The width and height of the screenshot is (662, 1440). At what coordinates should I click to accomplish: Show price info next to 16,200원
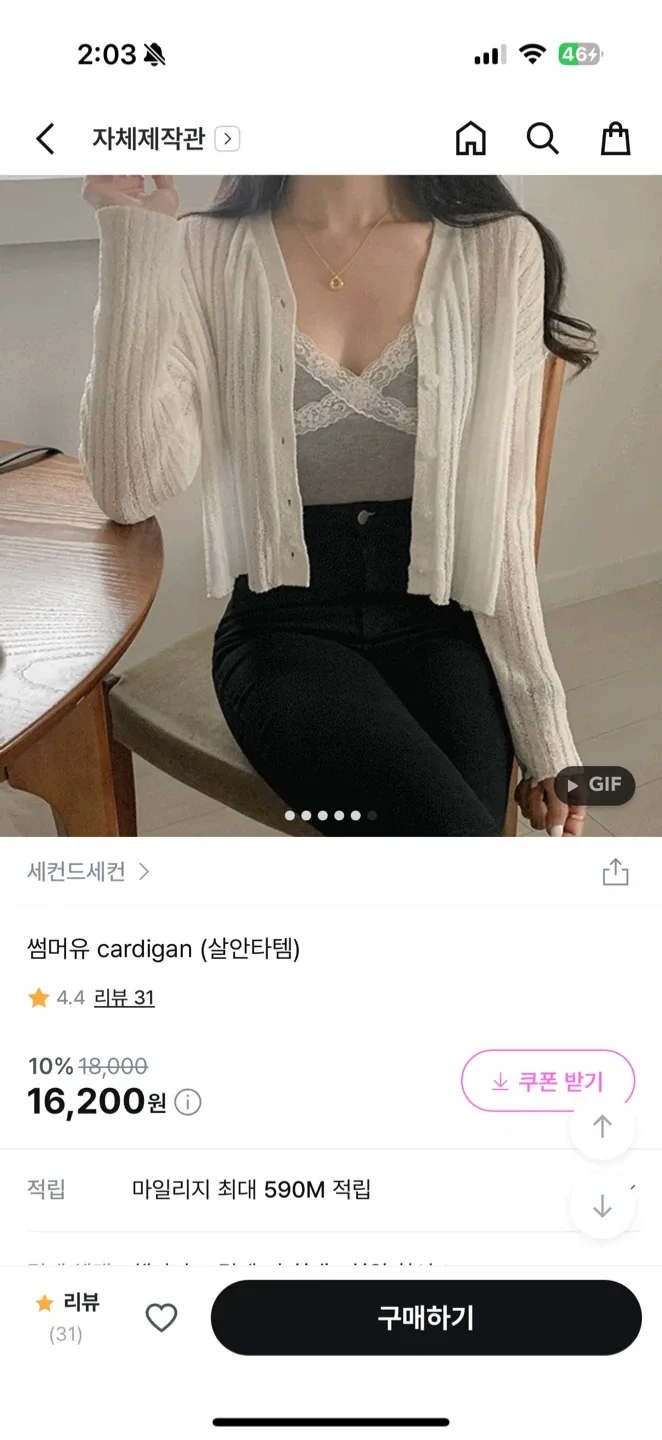point(188,1102)
